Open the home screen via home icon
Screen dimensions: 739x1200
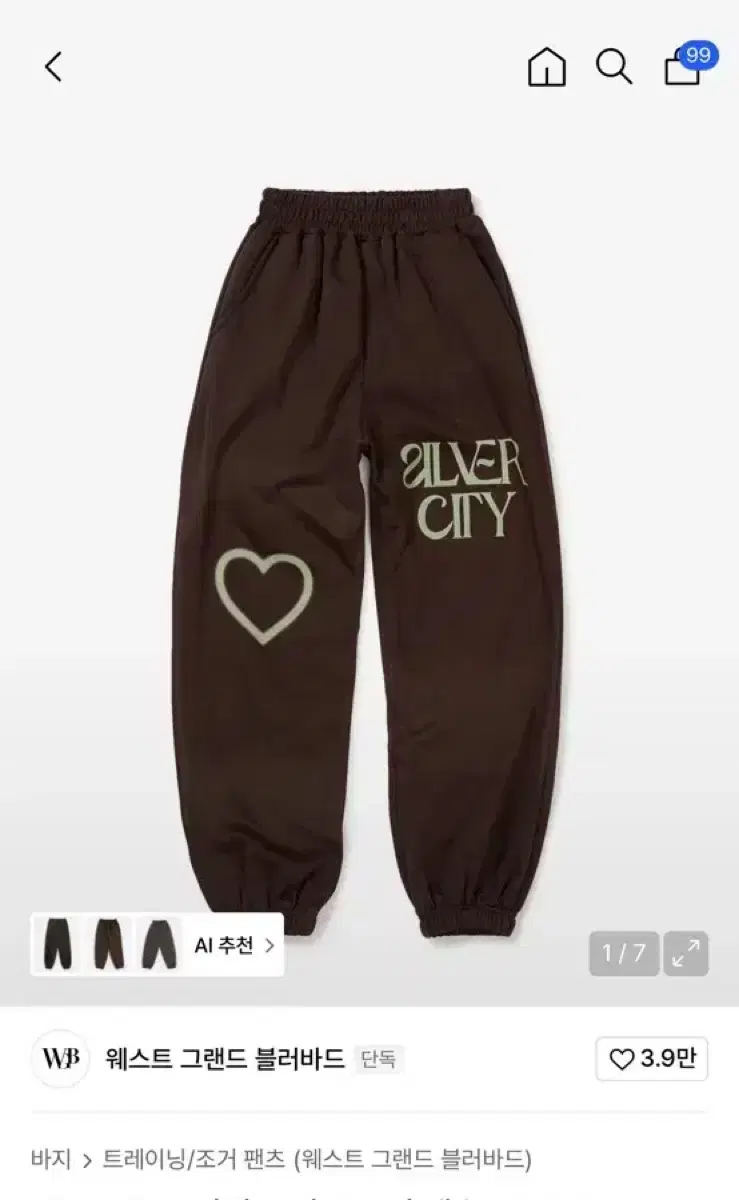(546, 67)
